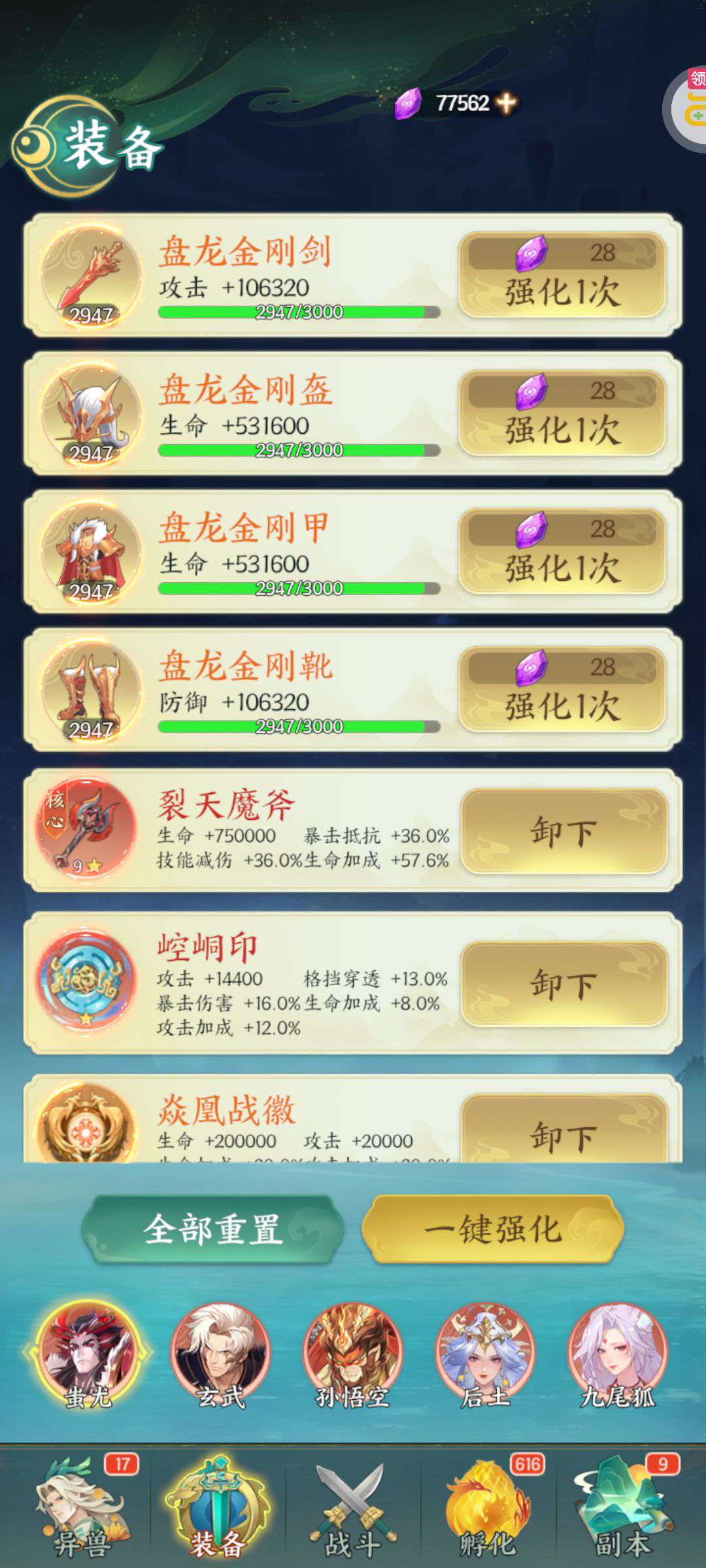Enhance 盘龙金刚靴 once
Screen dimensions: 706x1568
click(562, 689)
